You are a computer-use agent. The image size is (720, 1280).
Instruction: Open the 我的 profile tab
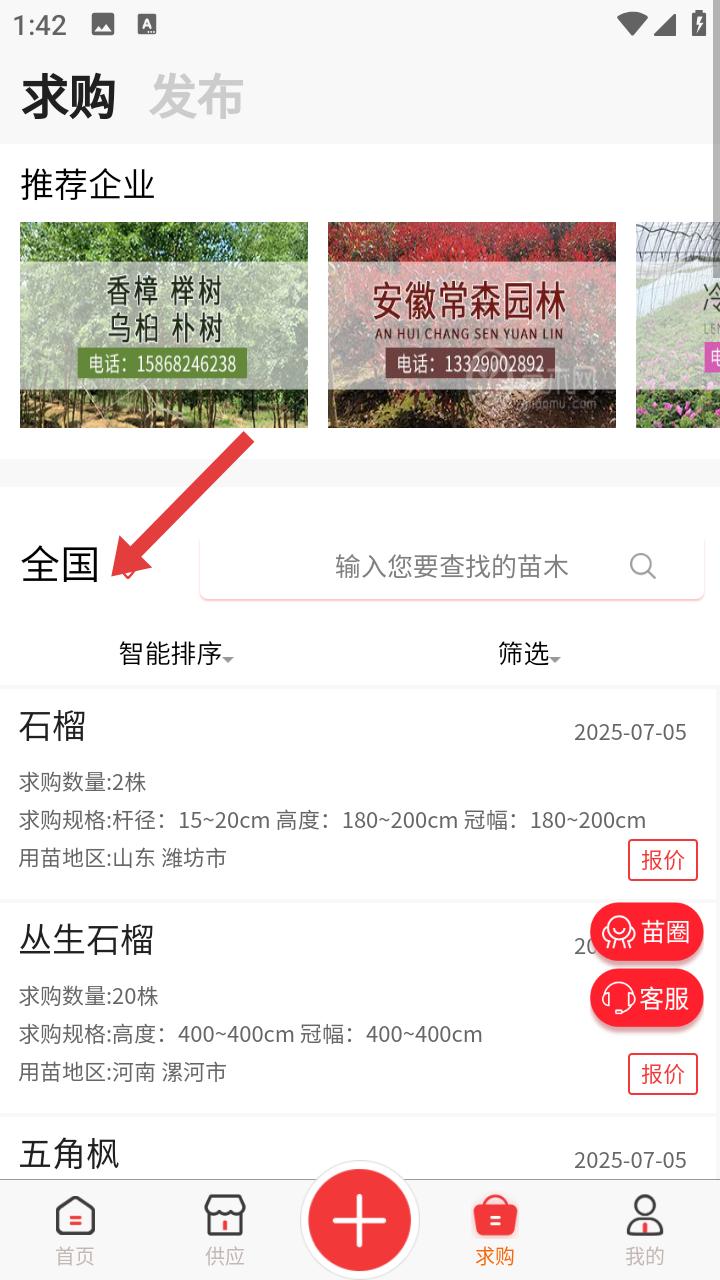click(644, 1230)
